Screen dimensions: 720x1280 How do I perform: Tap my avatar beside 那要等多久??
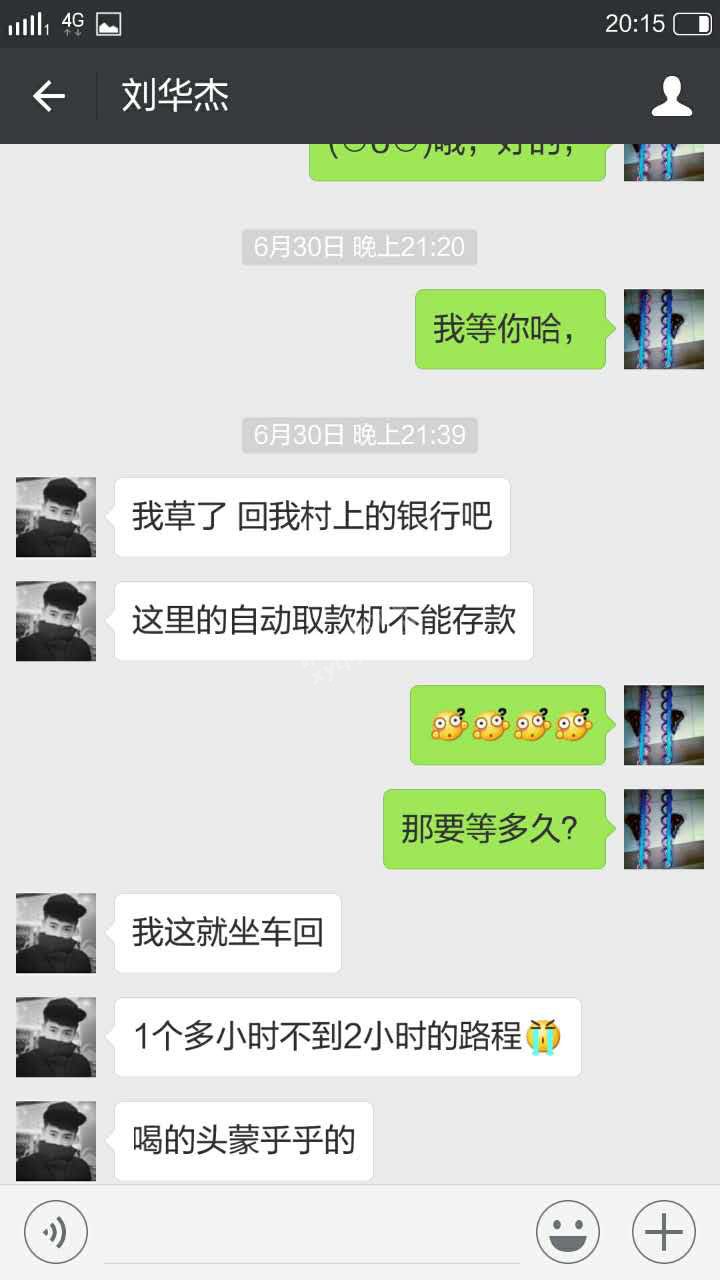[x=664, y=829]
